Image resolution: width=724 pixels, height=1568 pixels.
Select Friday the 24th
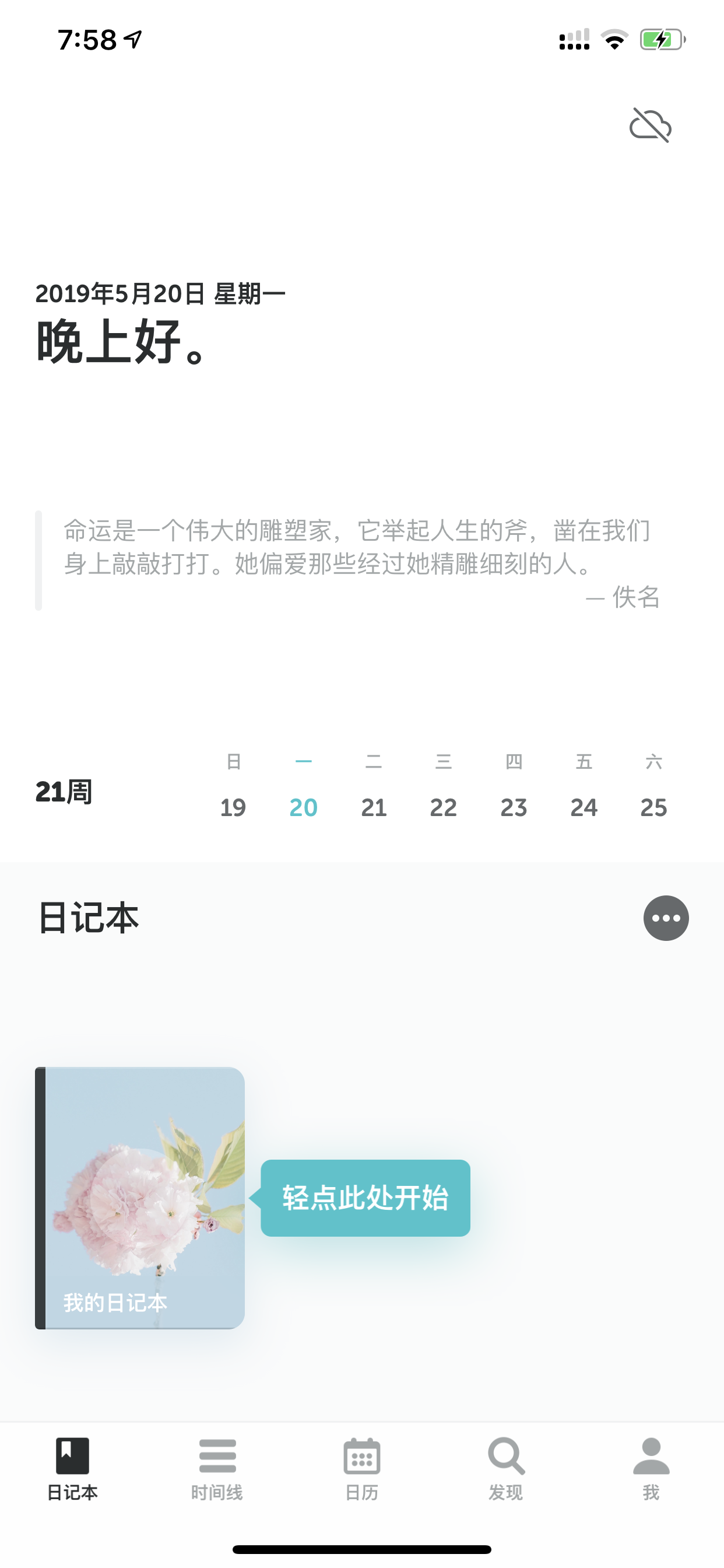[x=584, y=786]
